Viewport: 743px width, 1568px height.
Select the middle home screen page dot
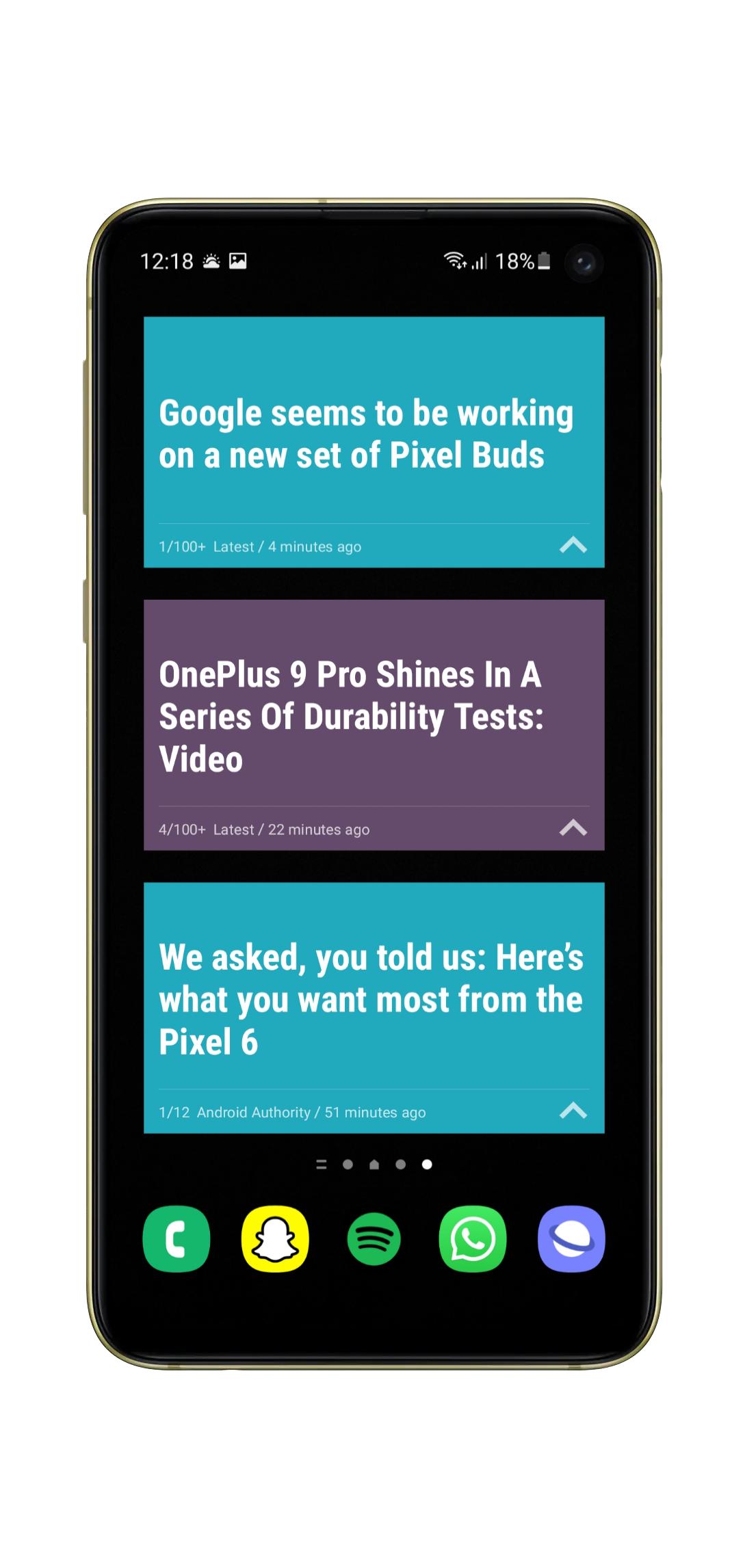click(x=374, y=1165)
